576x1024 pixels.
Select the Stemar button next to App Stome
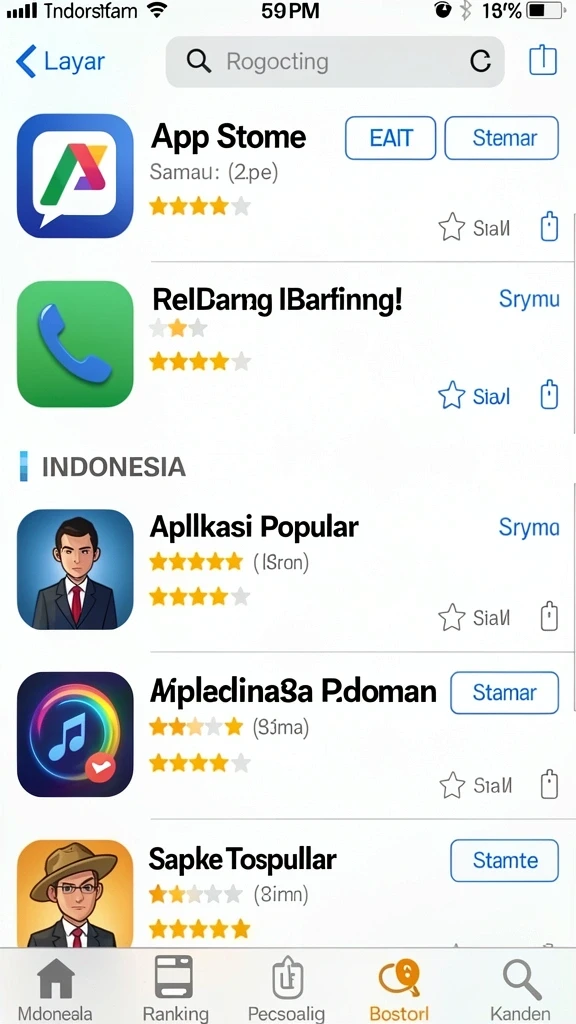(502, 138)
